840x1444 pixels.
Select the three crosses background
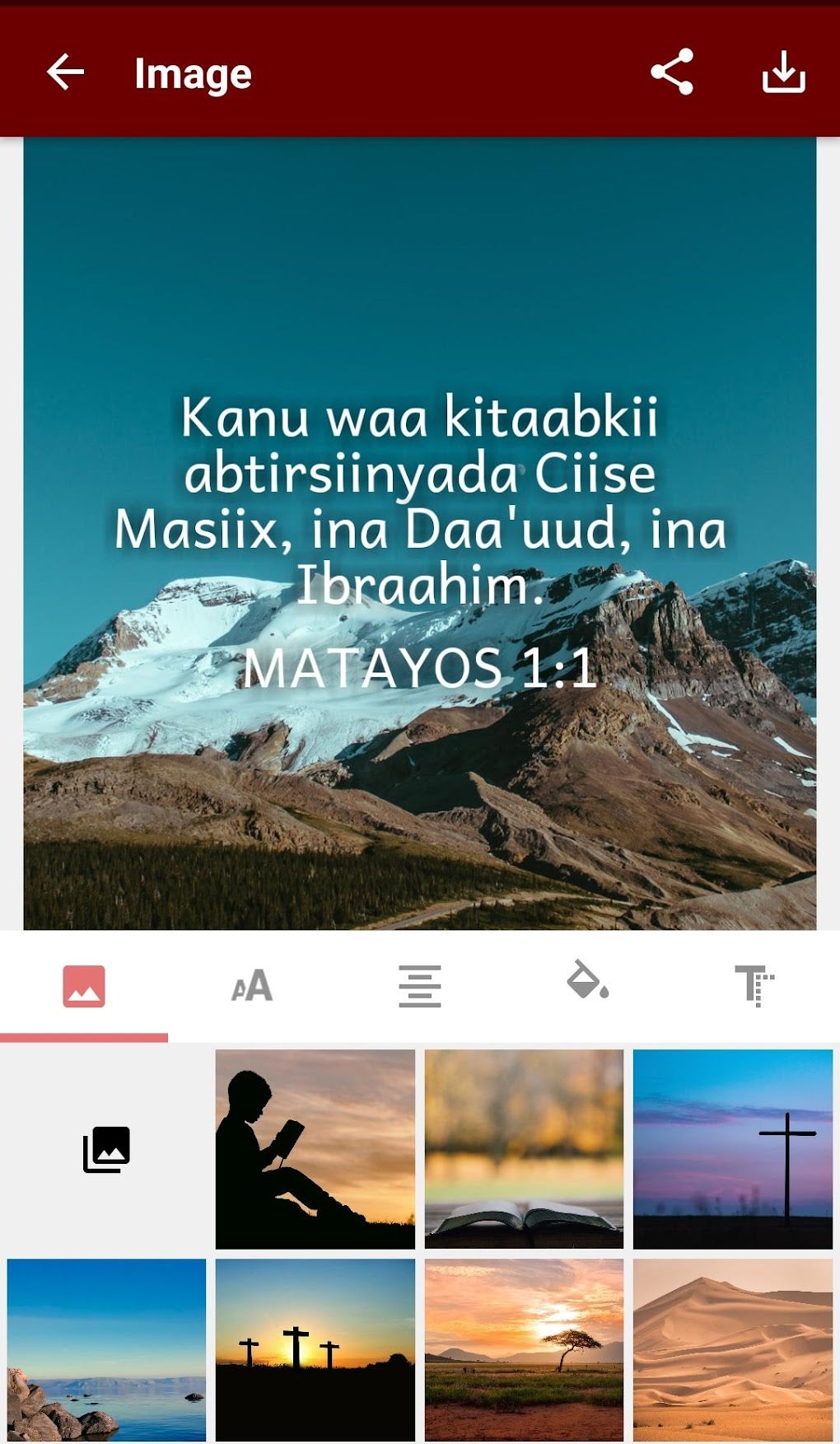pyautogui.click(x=315, y=1350)
